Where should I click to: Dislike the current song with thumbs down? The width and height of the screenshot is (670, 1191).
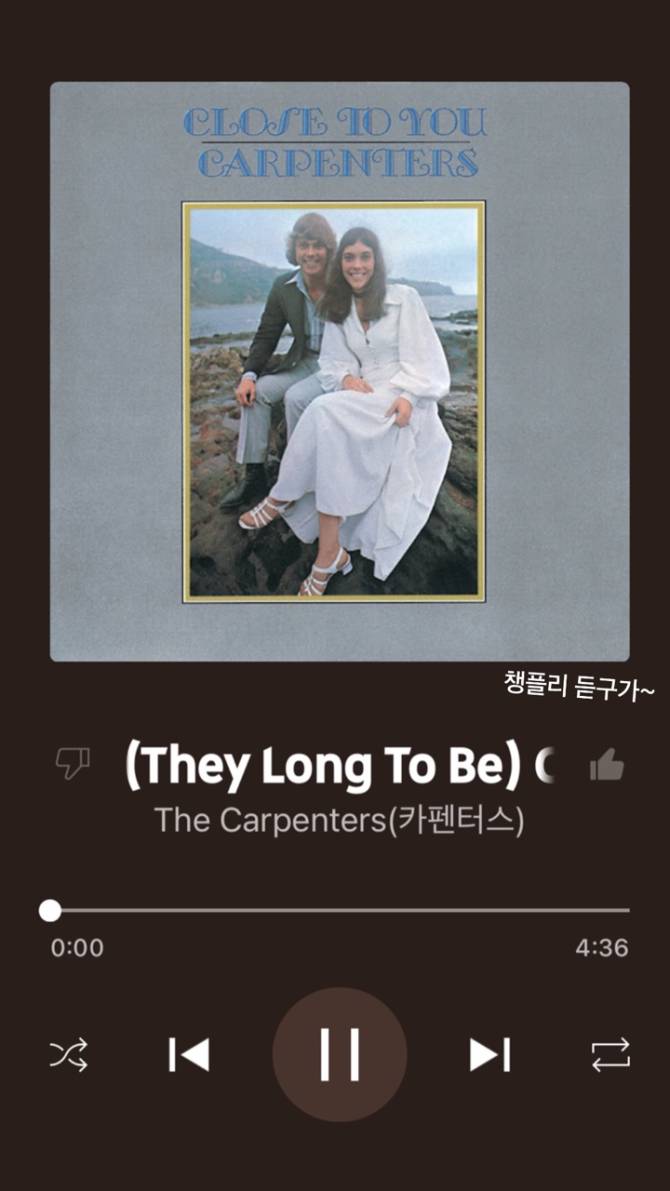pyautogui.click(x=72, y=765)
